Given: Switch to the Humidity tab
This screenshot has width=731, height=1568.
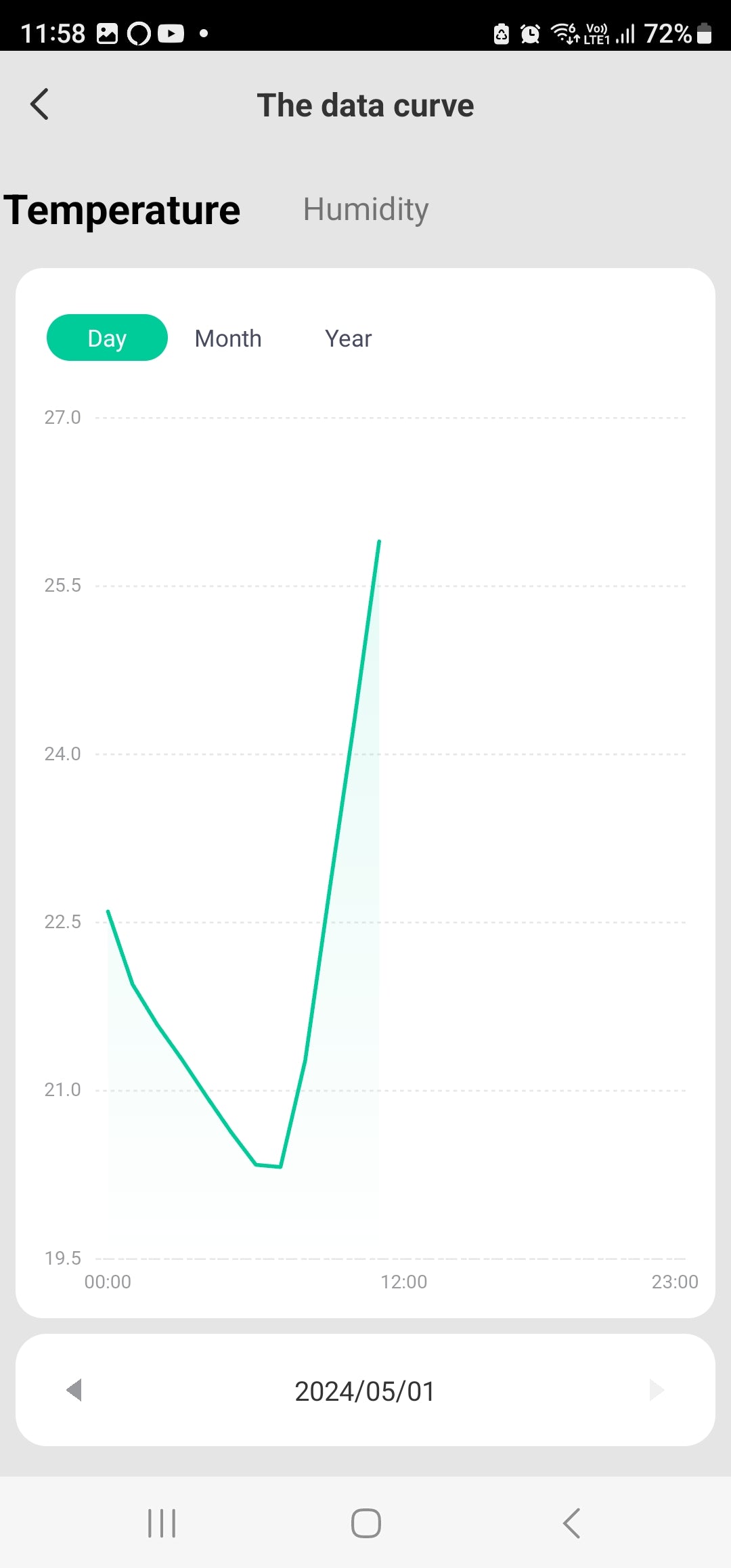Looking at the screenshot, I should (365, 209).
